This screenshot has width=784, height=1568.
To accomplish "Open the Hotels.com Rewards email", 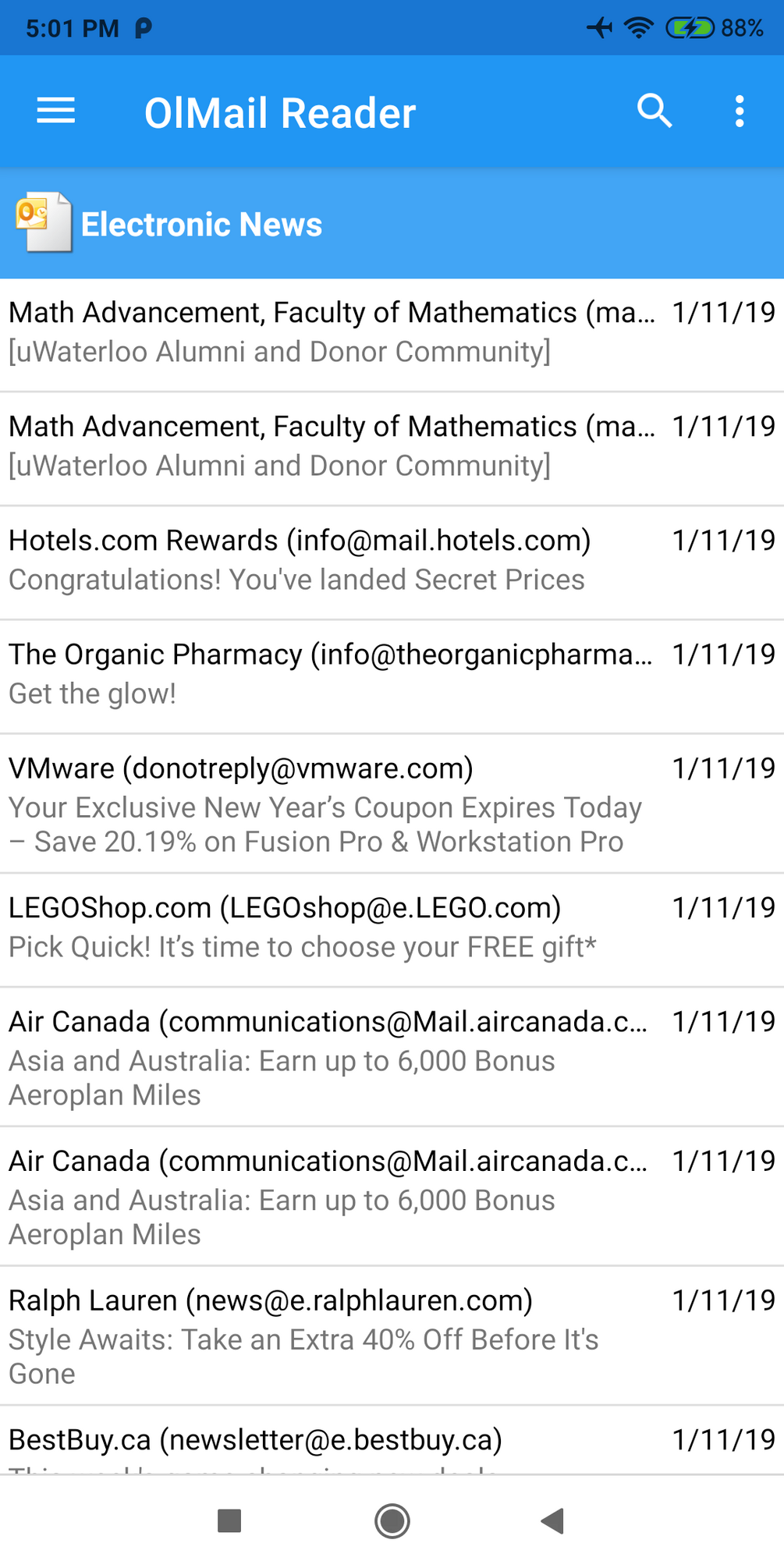I will pyautogui.click(x=392, y=562).
